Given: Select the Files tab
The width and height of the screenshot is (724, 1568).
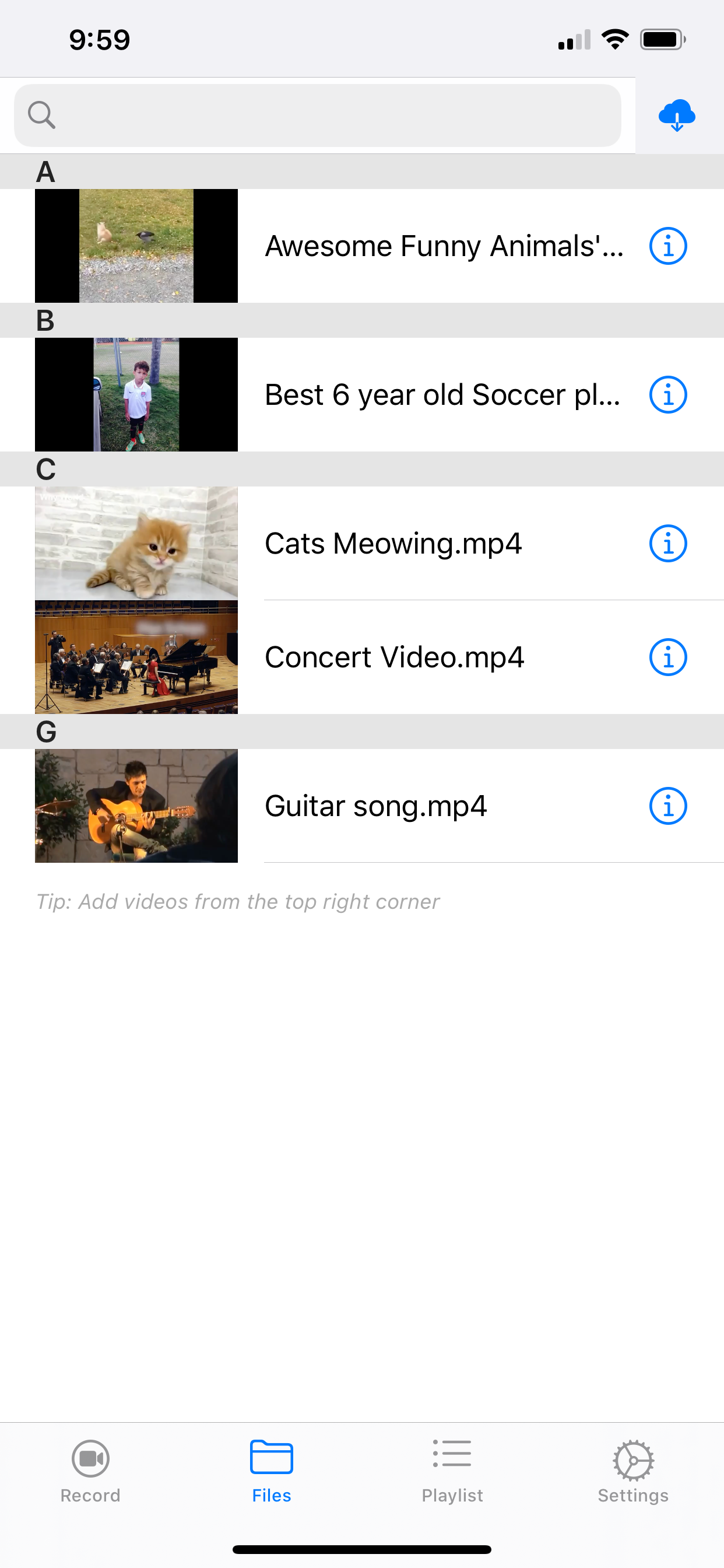Looking at the screenshot, I should pyautogui.click(x=271, y=1471).
